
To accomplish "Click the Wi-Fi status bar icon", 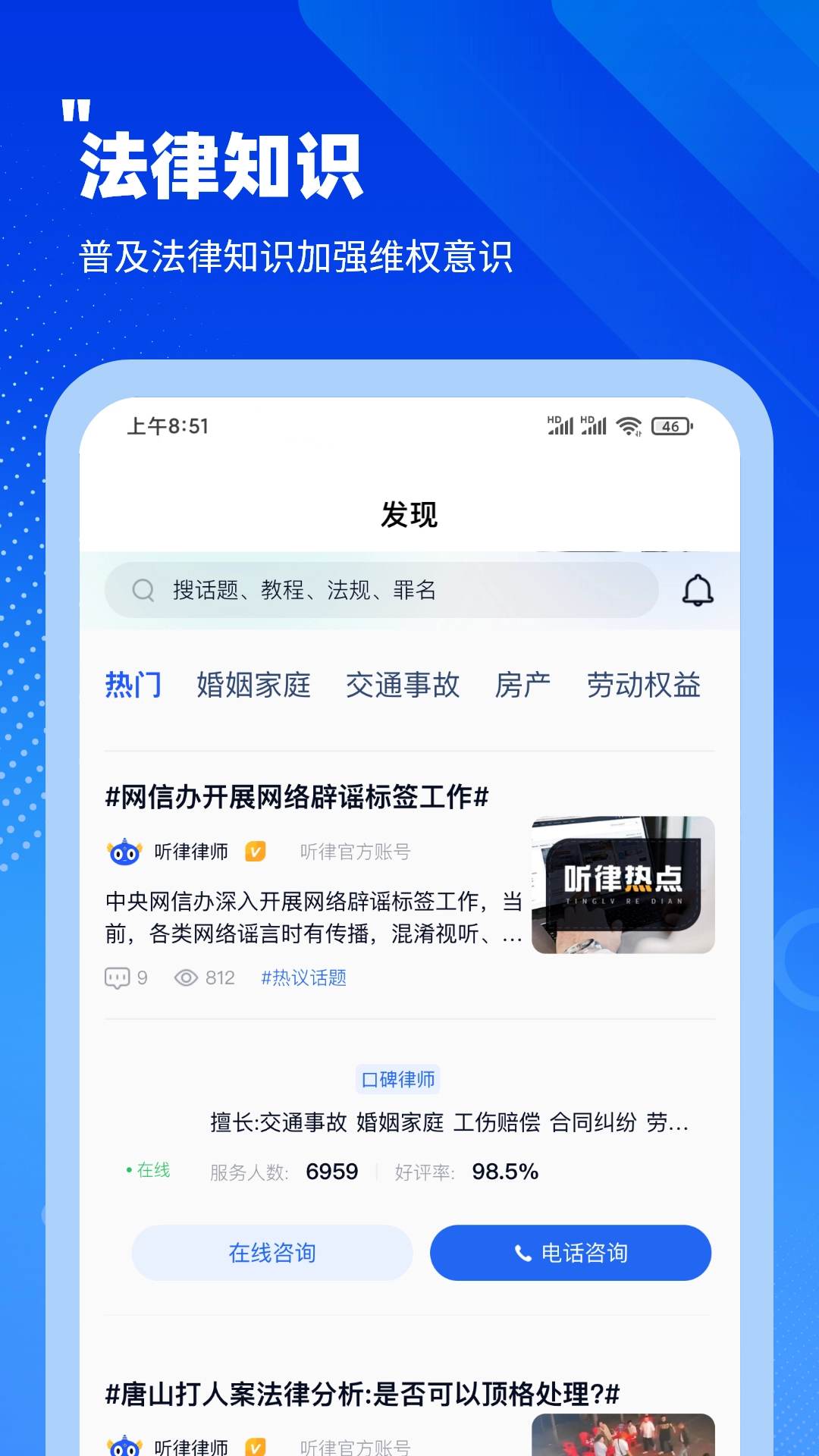I will (627, 426).
